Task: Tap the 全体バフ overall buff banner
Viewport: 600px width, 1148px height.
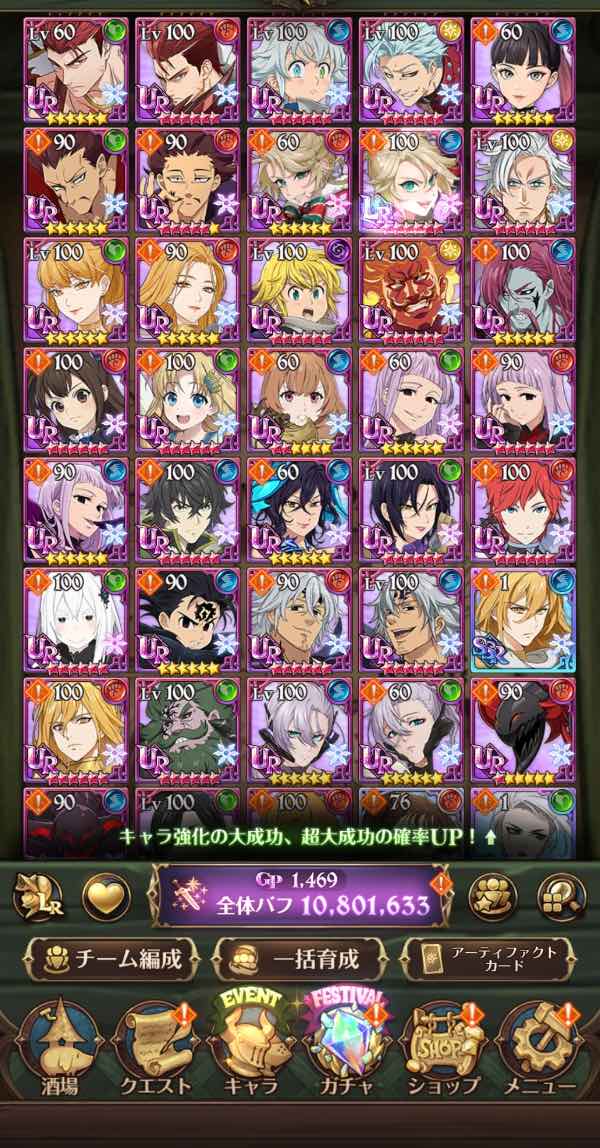Action: pyautogui.click(x=299, y=896)
